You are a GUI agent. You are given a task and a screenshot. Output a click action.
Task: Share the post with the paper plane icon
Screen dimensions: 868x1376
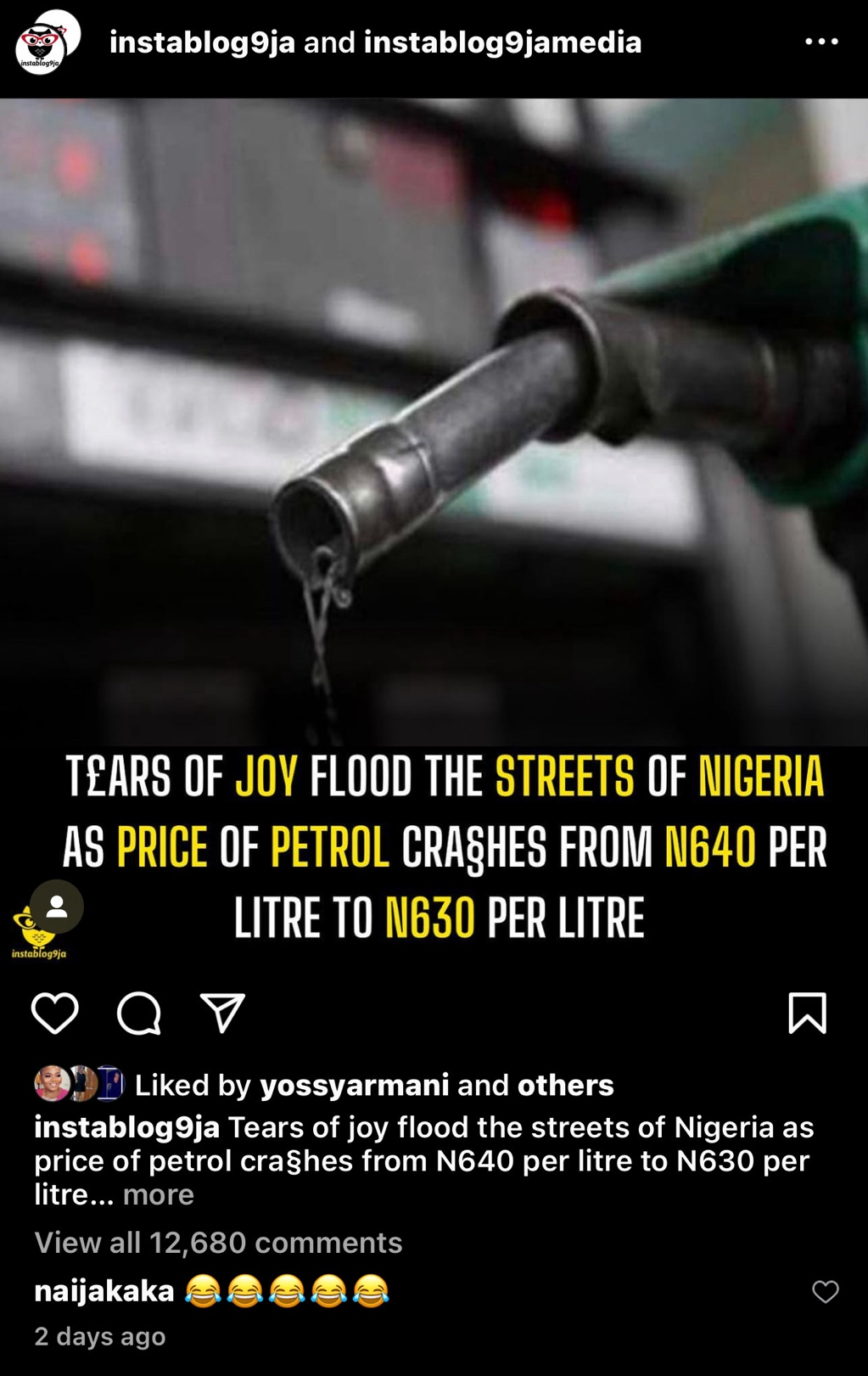click(x=222, y=1013)
